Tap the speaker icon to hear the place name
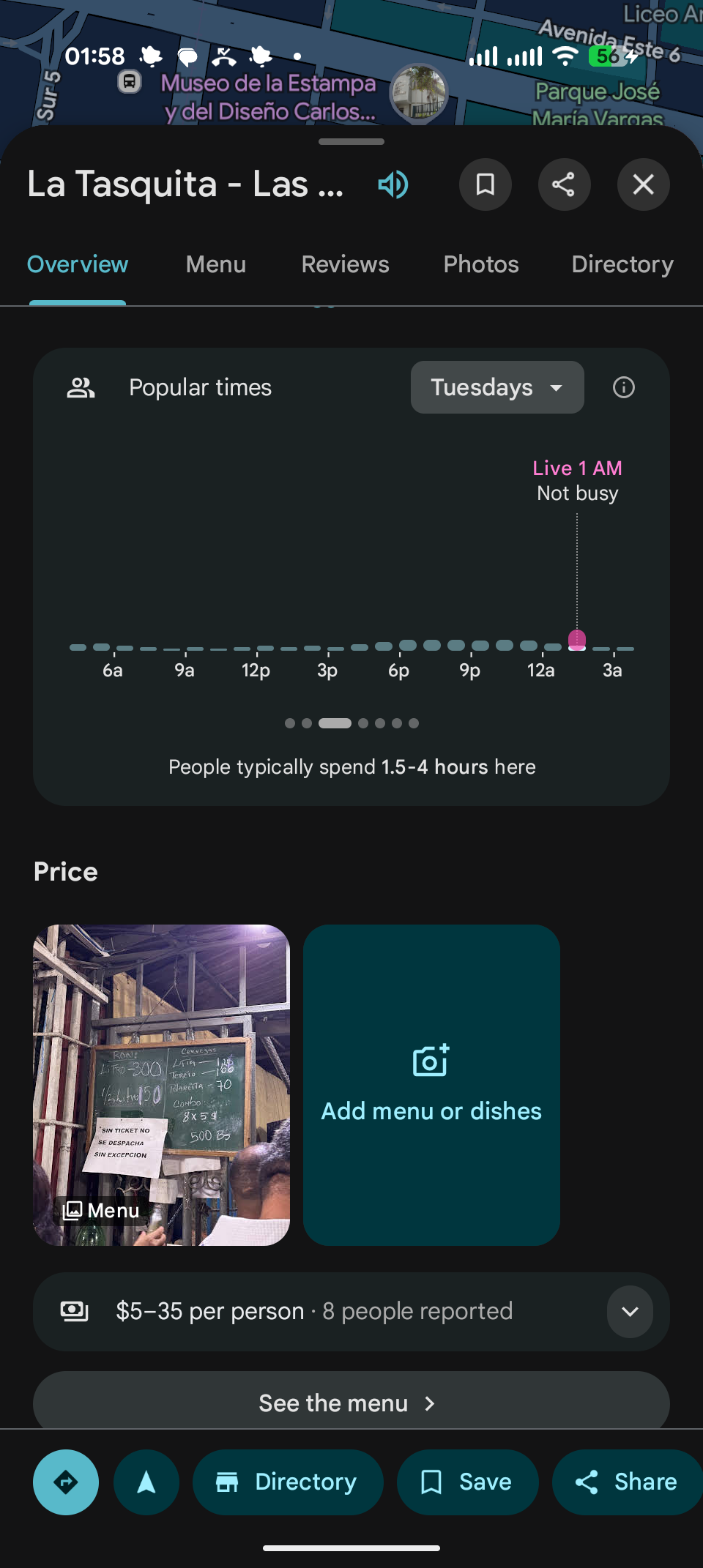This screenshot has width=703, height=1568. 393,184
